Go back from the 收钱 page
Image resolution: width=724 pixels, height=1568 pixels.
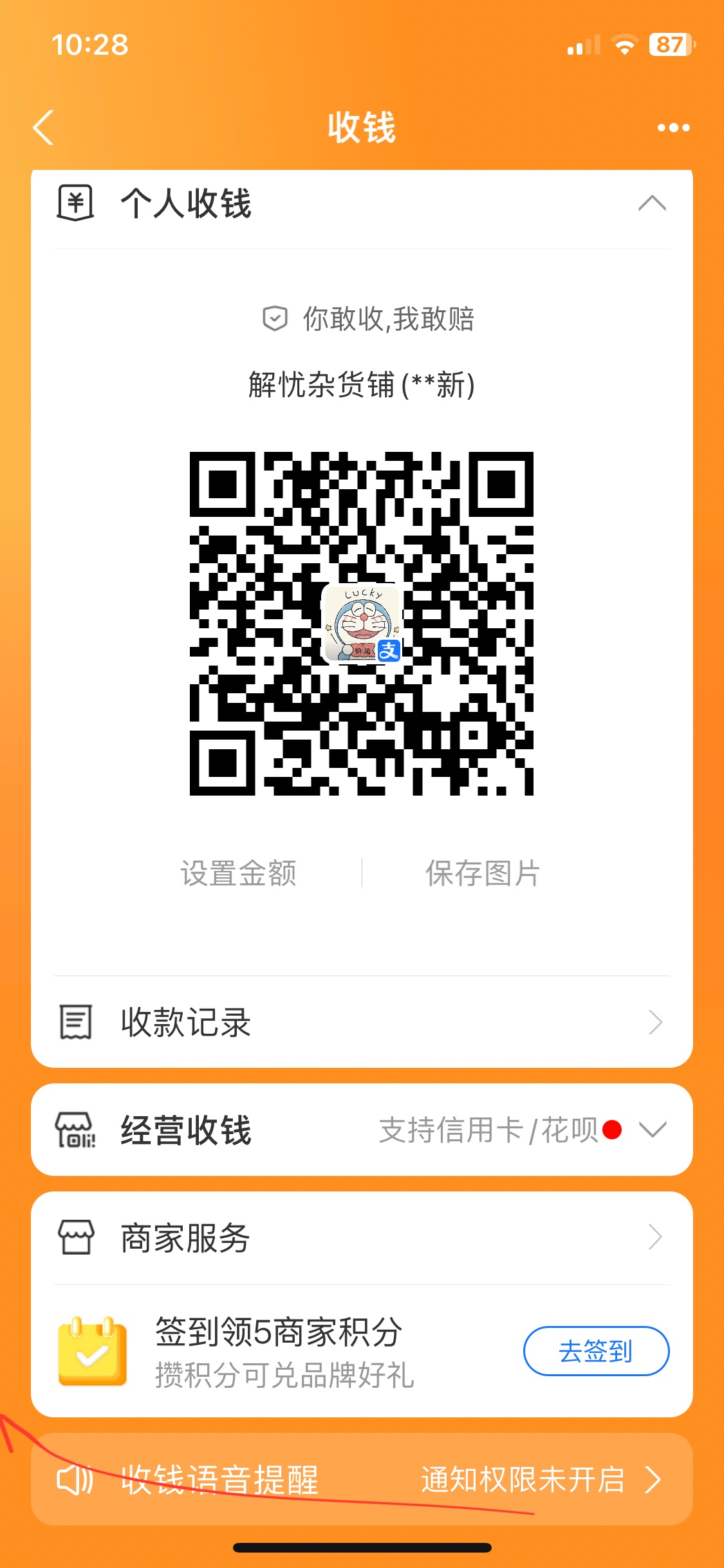point(44,127)
